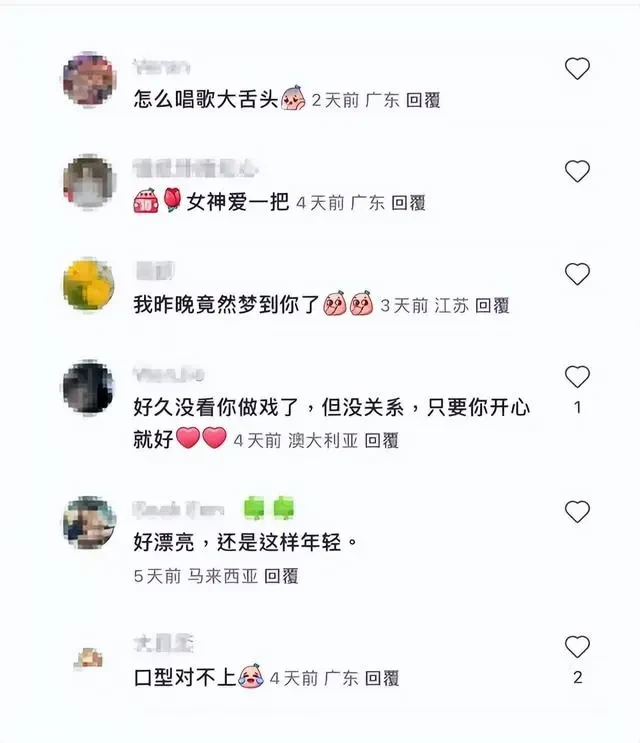Like the comment '好久没看你做戏了'
Screen dimensions: 640x743
coord(577,376)
